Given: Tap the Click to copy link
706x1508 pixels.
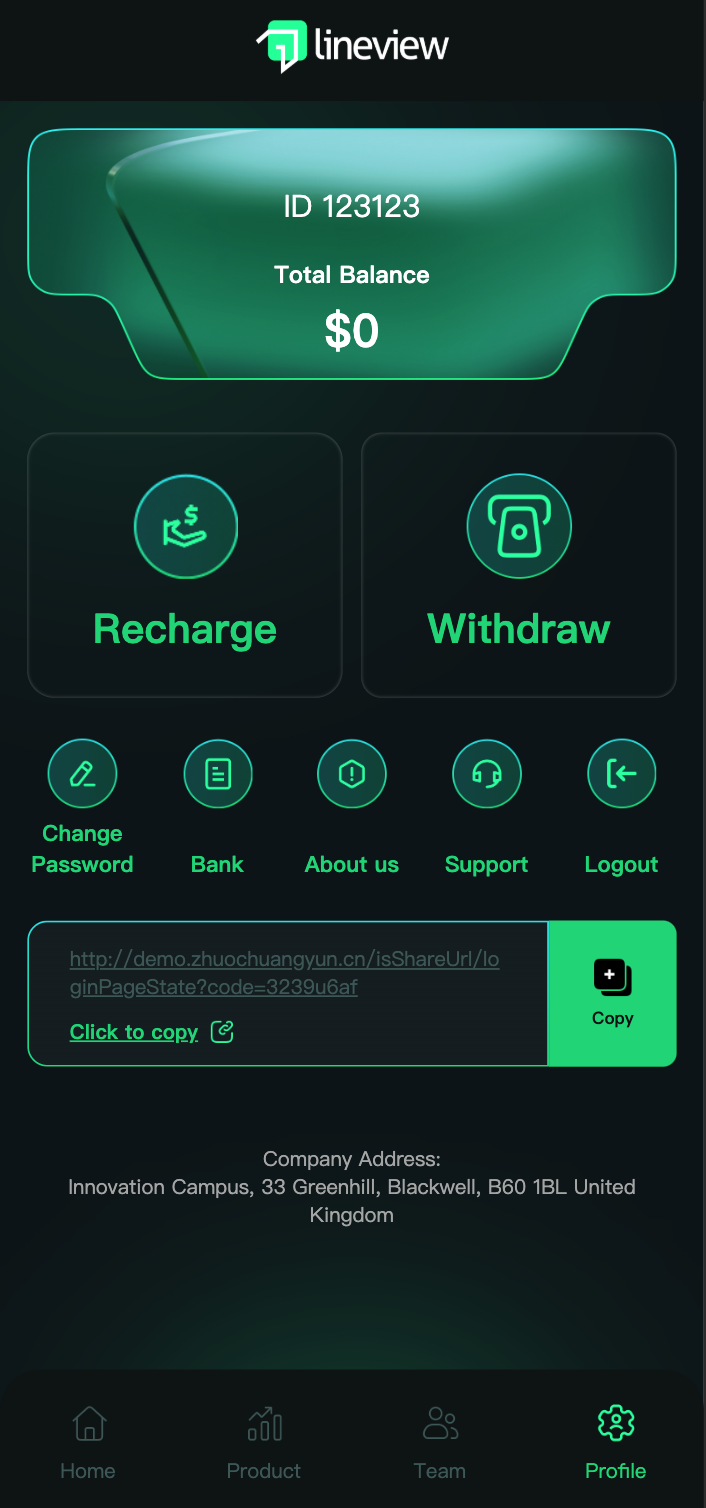Looking at the screenshot, I should pos(134,1032).
